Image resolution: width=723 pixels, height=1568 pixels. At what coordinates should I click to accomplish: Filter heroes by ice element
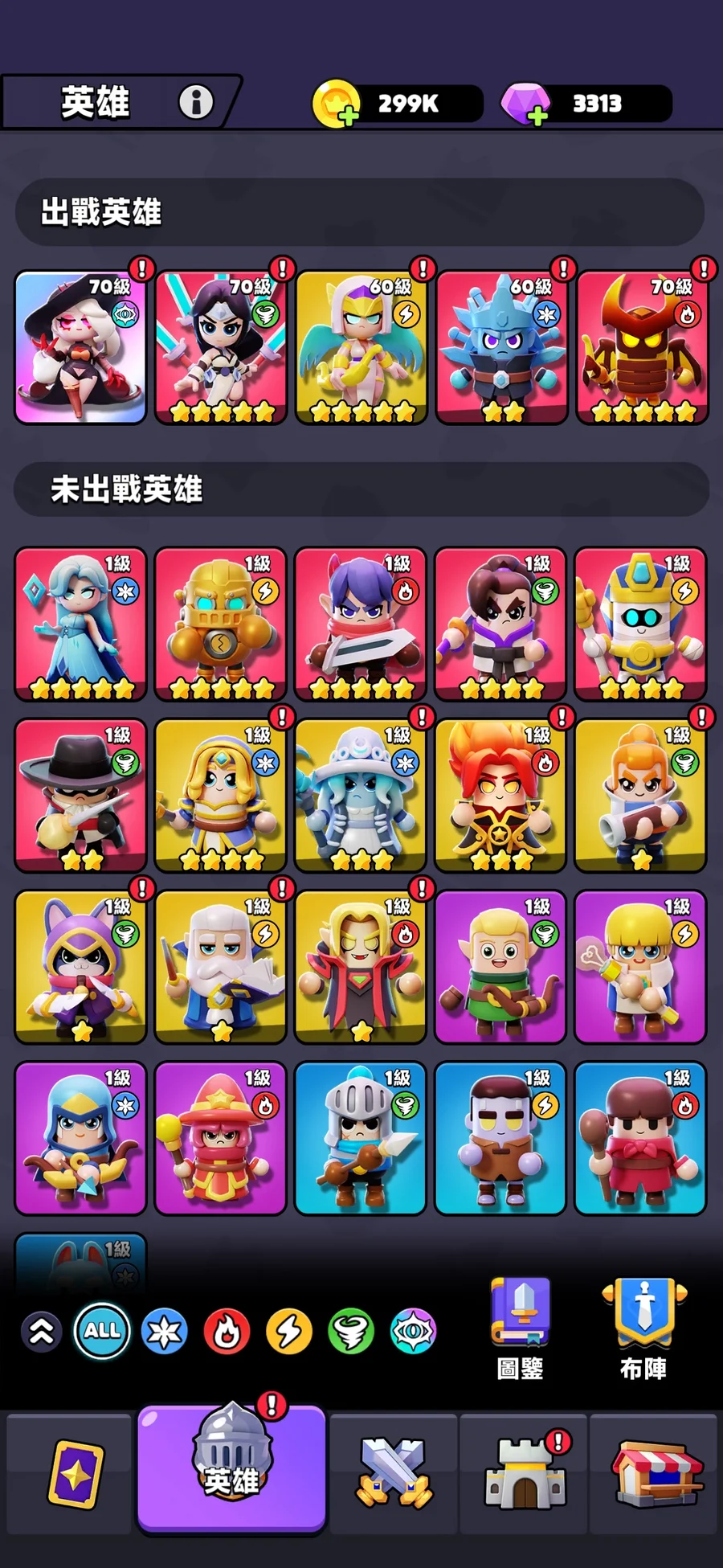point(165,1332)
